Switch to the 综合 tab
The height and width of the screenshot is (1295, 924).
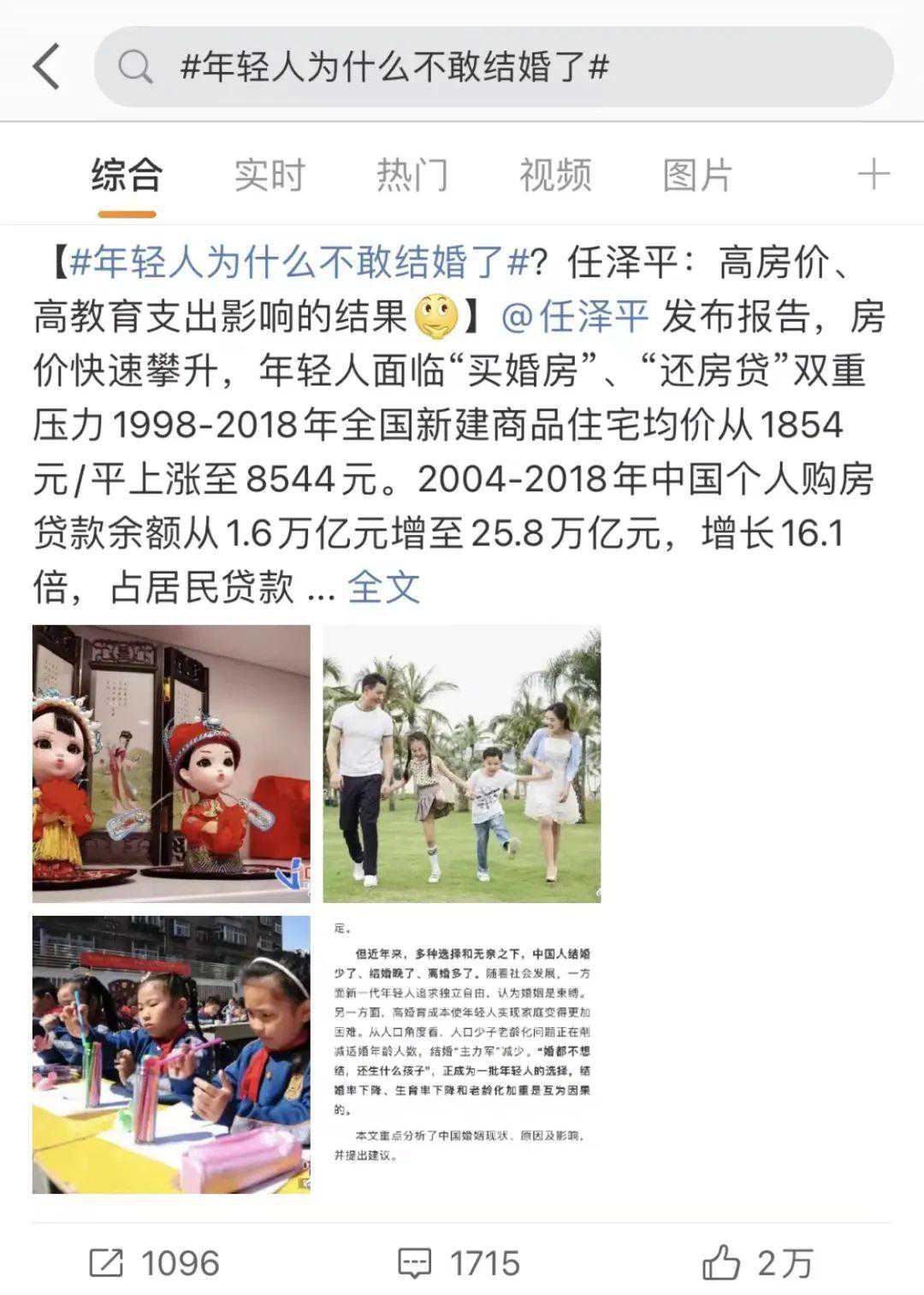[x=127, y=175]
